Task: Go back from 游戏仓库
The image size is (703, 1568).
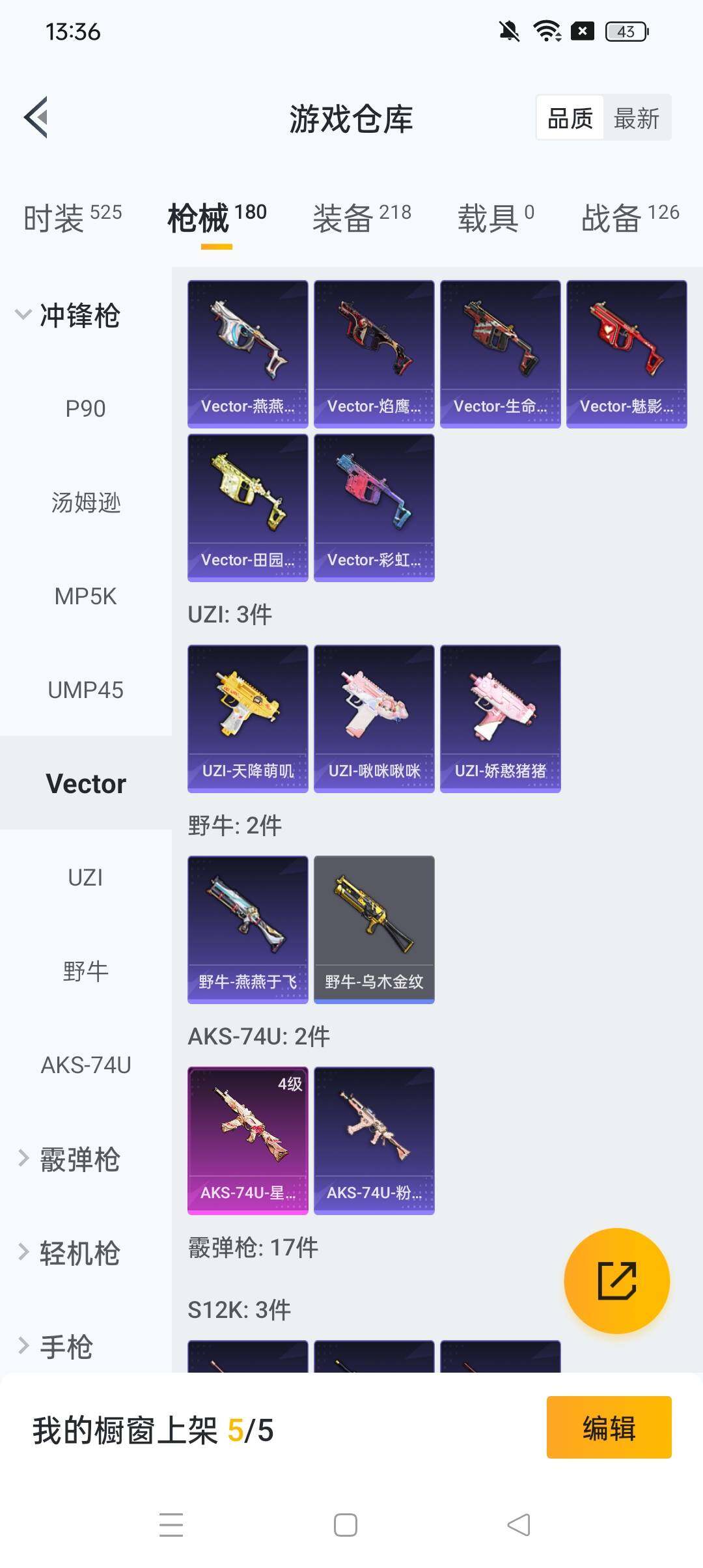Action: [x=36, y=118]
